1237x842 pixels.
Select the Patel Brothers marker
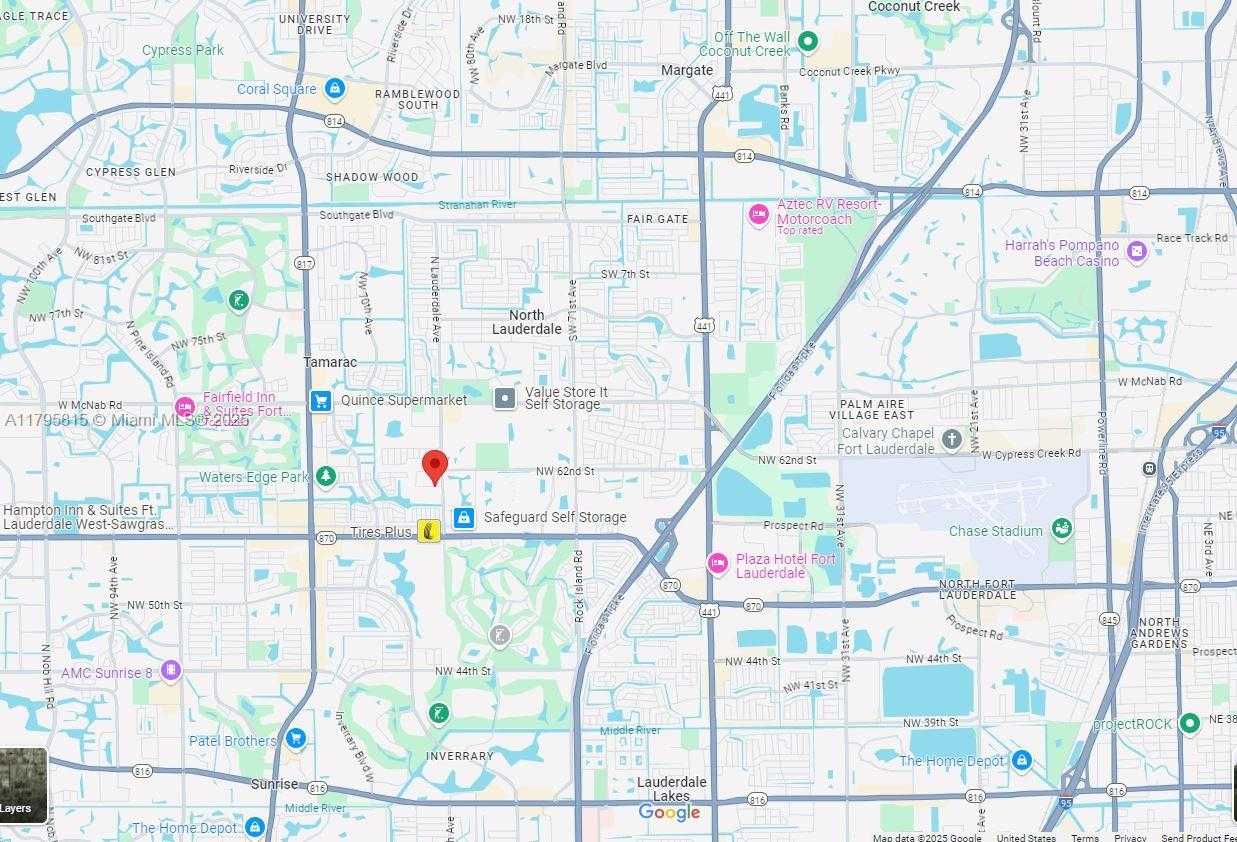click(295, 739)
